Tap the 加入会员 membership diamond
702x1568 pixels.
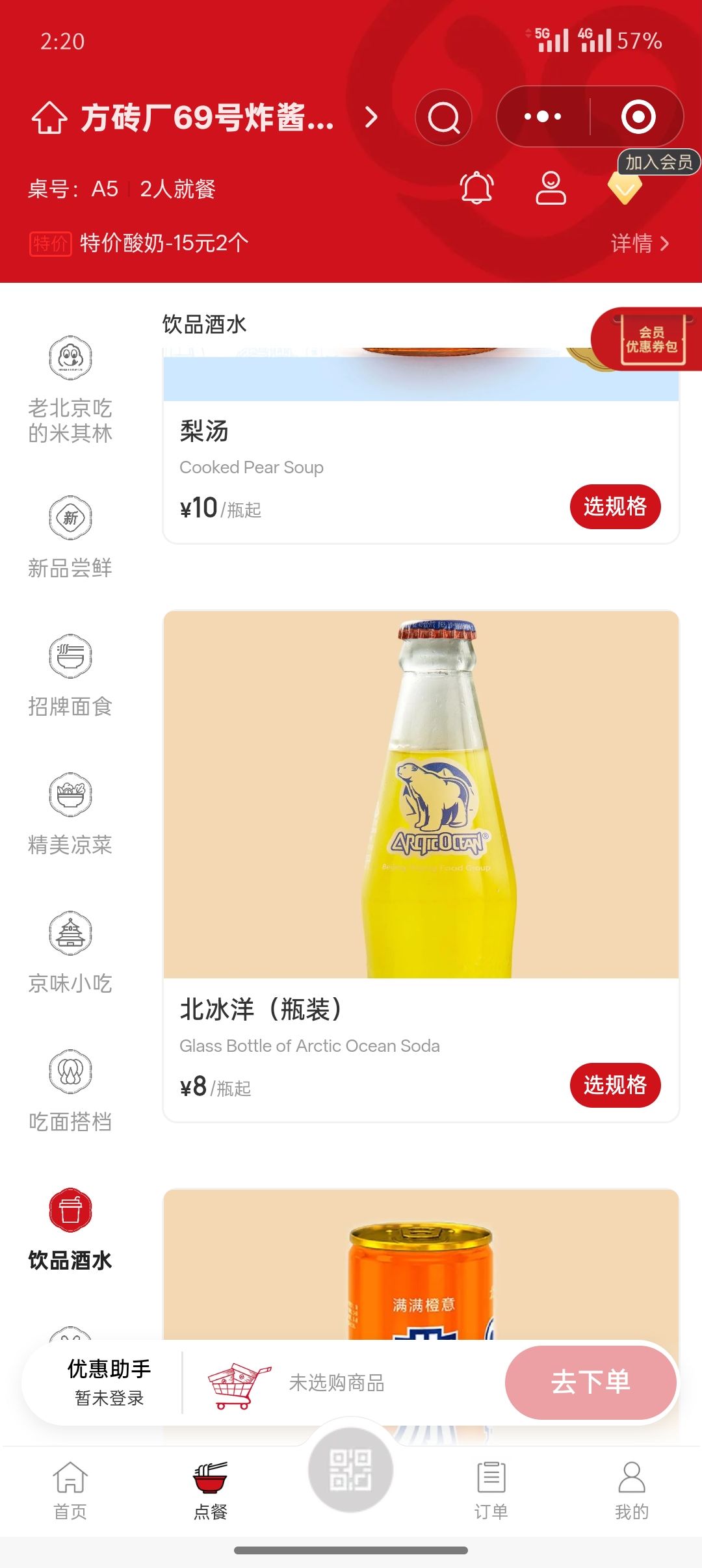pyautogui.click(x=625, y=187)
